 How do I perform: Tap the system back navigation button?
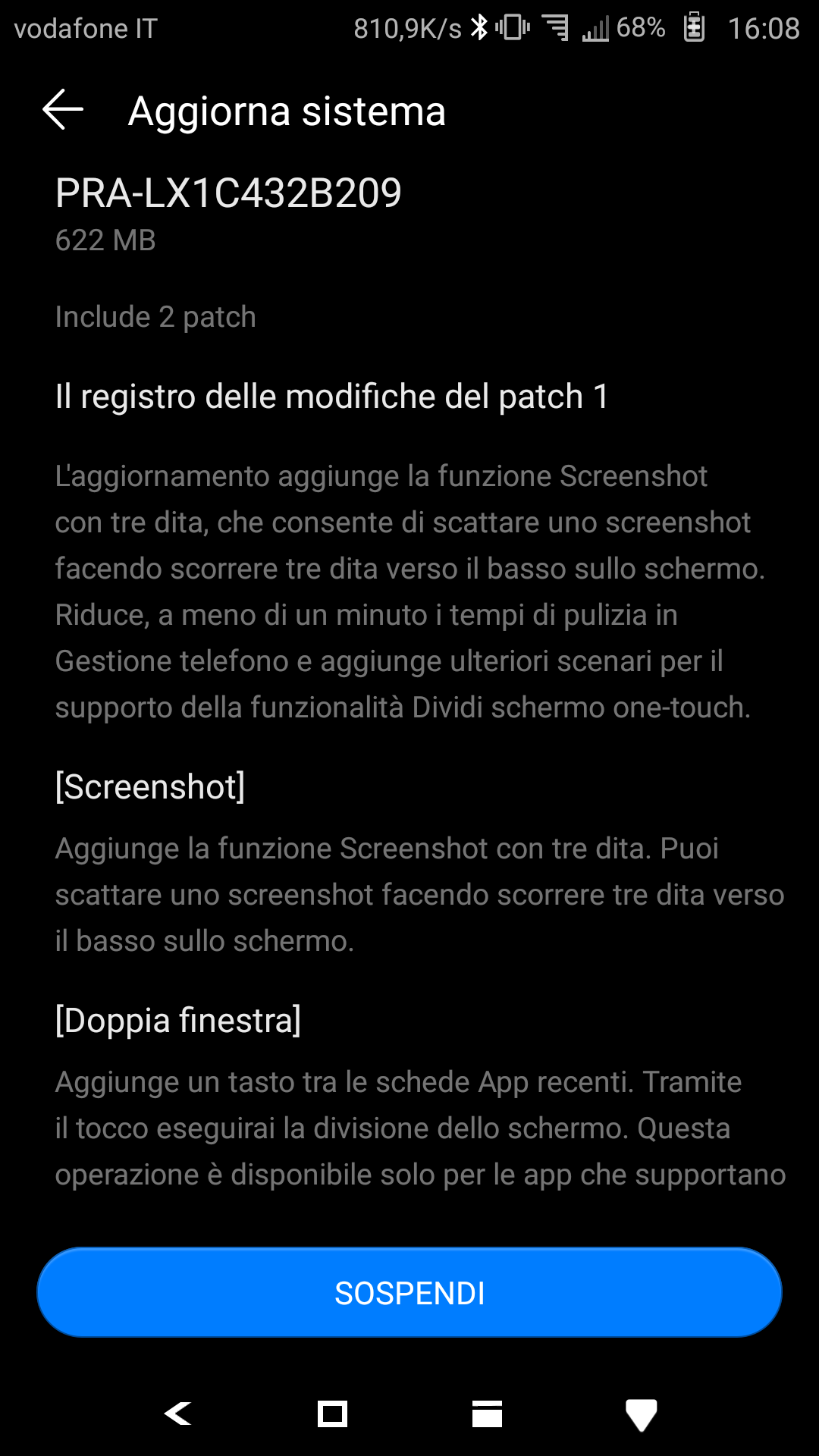(178, 1414)
